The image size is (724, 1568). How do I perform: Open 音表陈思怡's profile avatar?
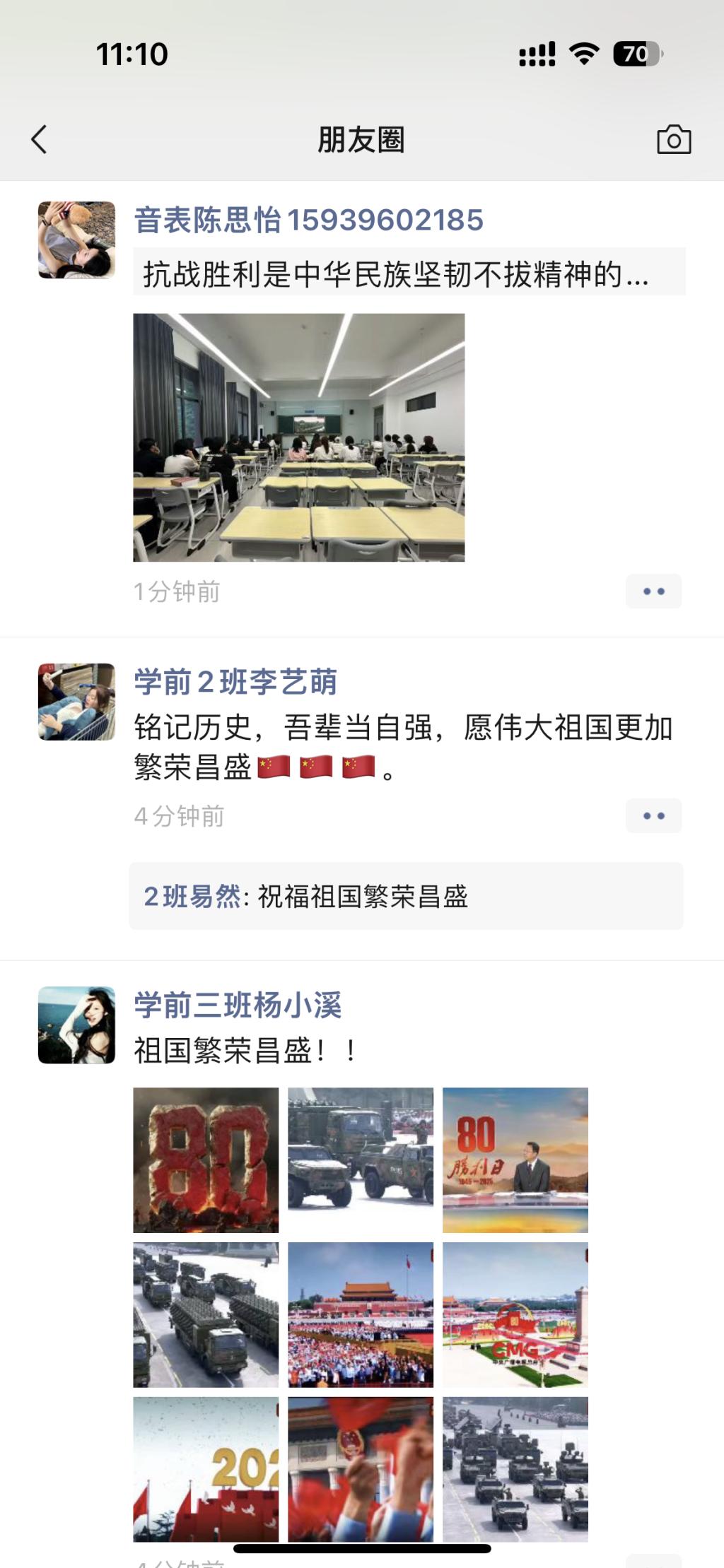(76, 240)
